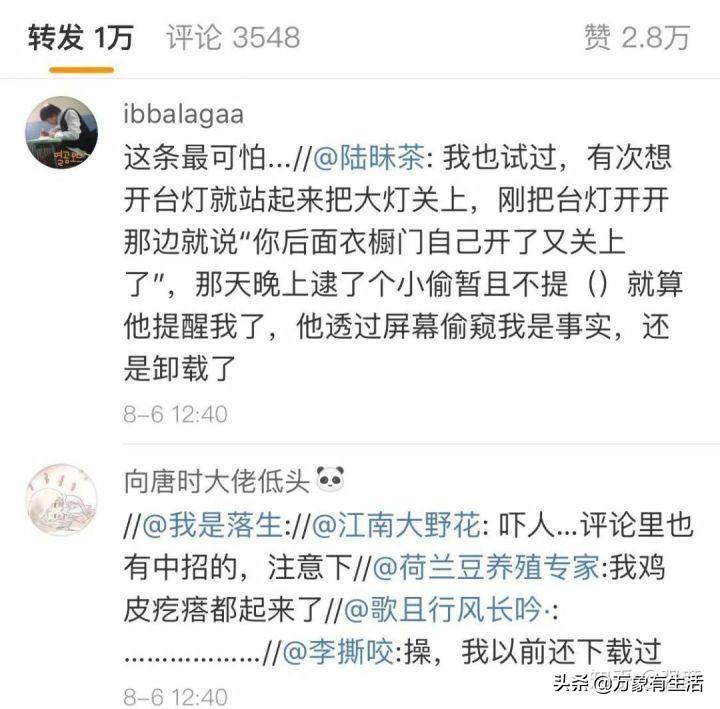The width and height of the screenshot is (720, 709).
Task: Switch to the 评论 3548 tab
Action: [232, 38]
